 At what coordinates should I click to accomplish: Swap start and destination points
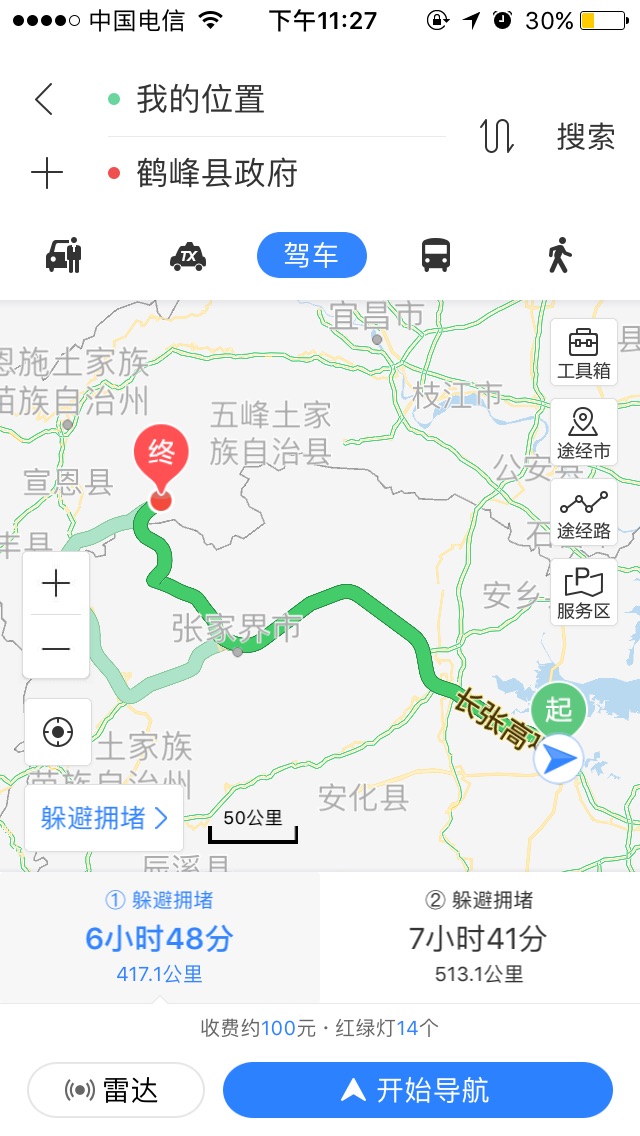pyautogui.click(x=497, y=136)
